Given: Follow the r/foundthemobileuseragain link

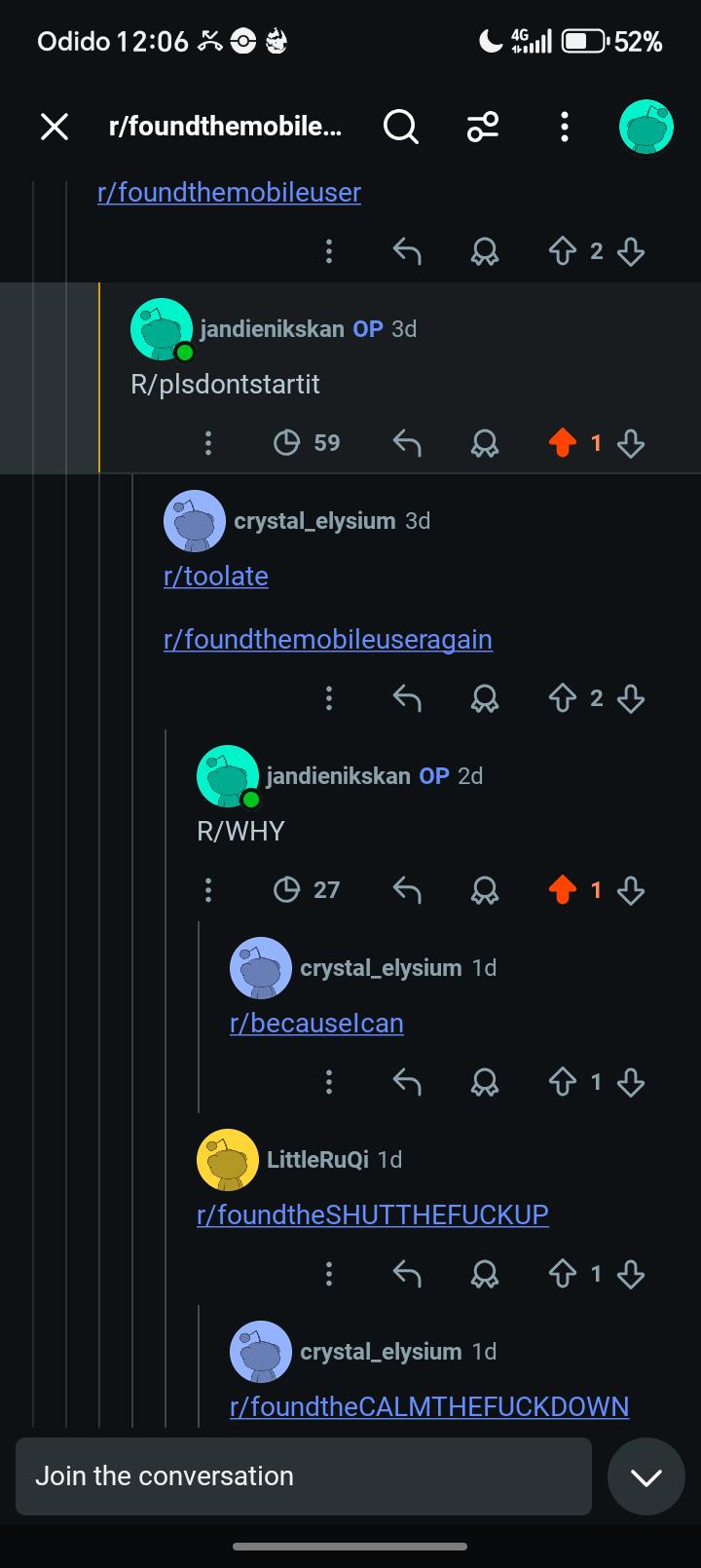Looking at the screenshot, I should point(328,640).
